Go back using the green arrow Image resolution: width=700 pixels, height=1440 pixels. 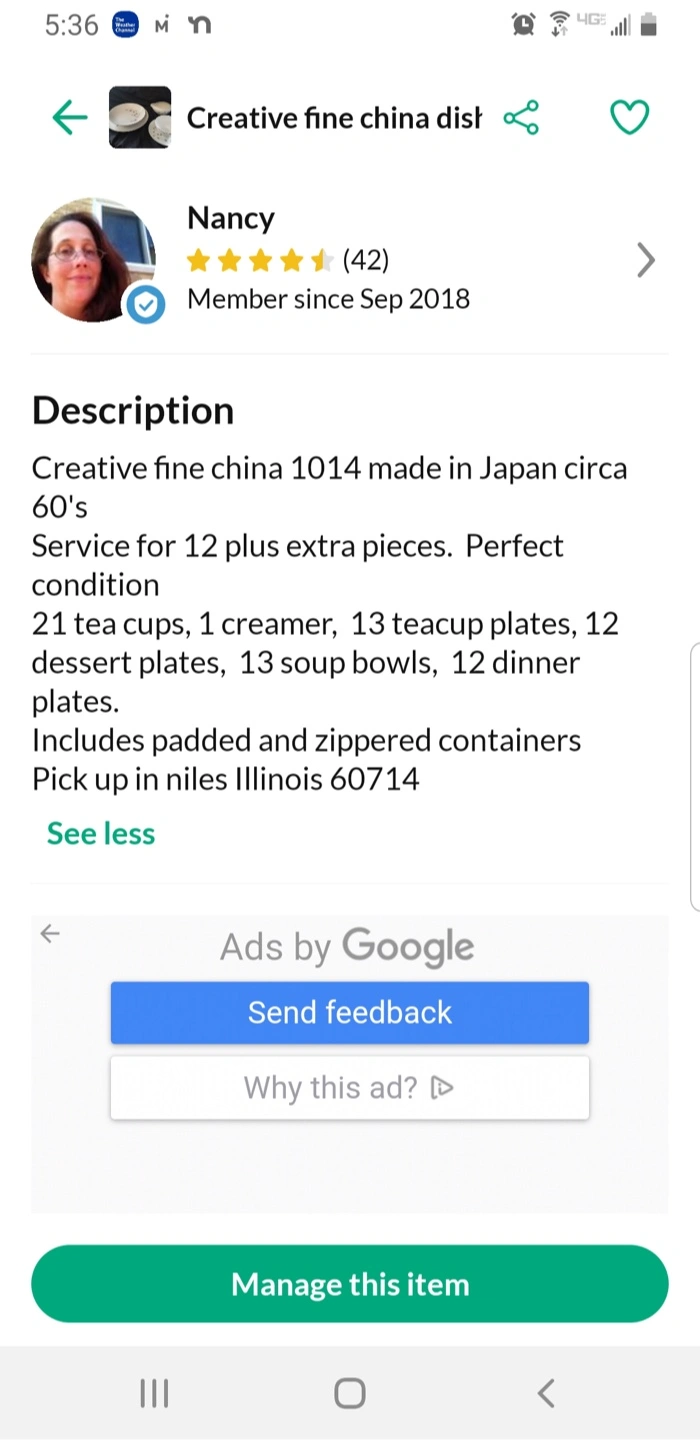coord(70,118)
